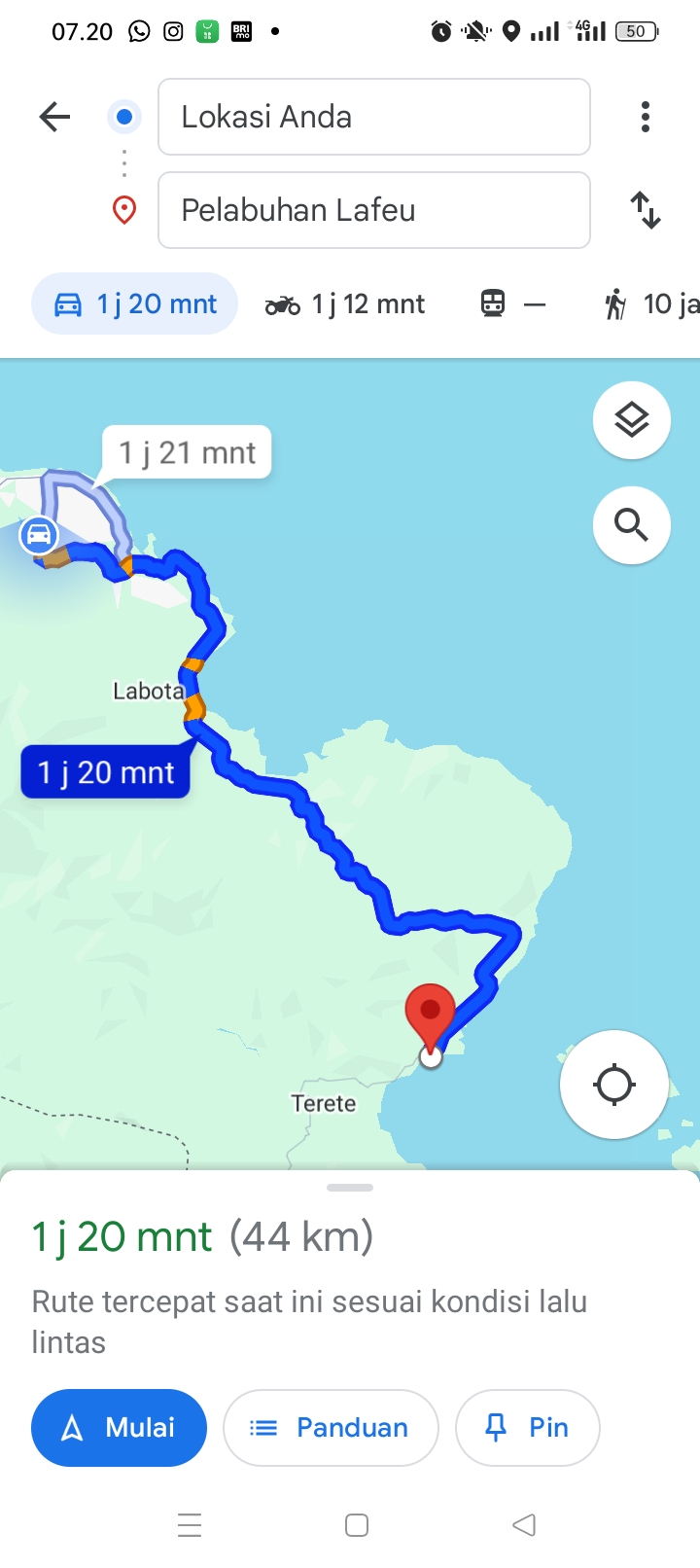Go back using the top arrow
The height and width of the screenshot is (1568, 700).
55,117
